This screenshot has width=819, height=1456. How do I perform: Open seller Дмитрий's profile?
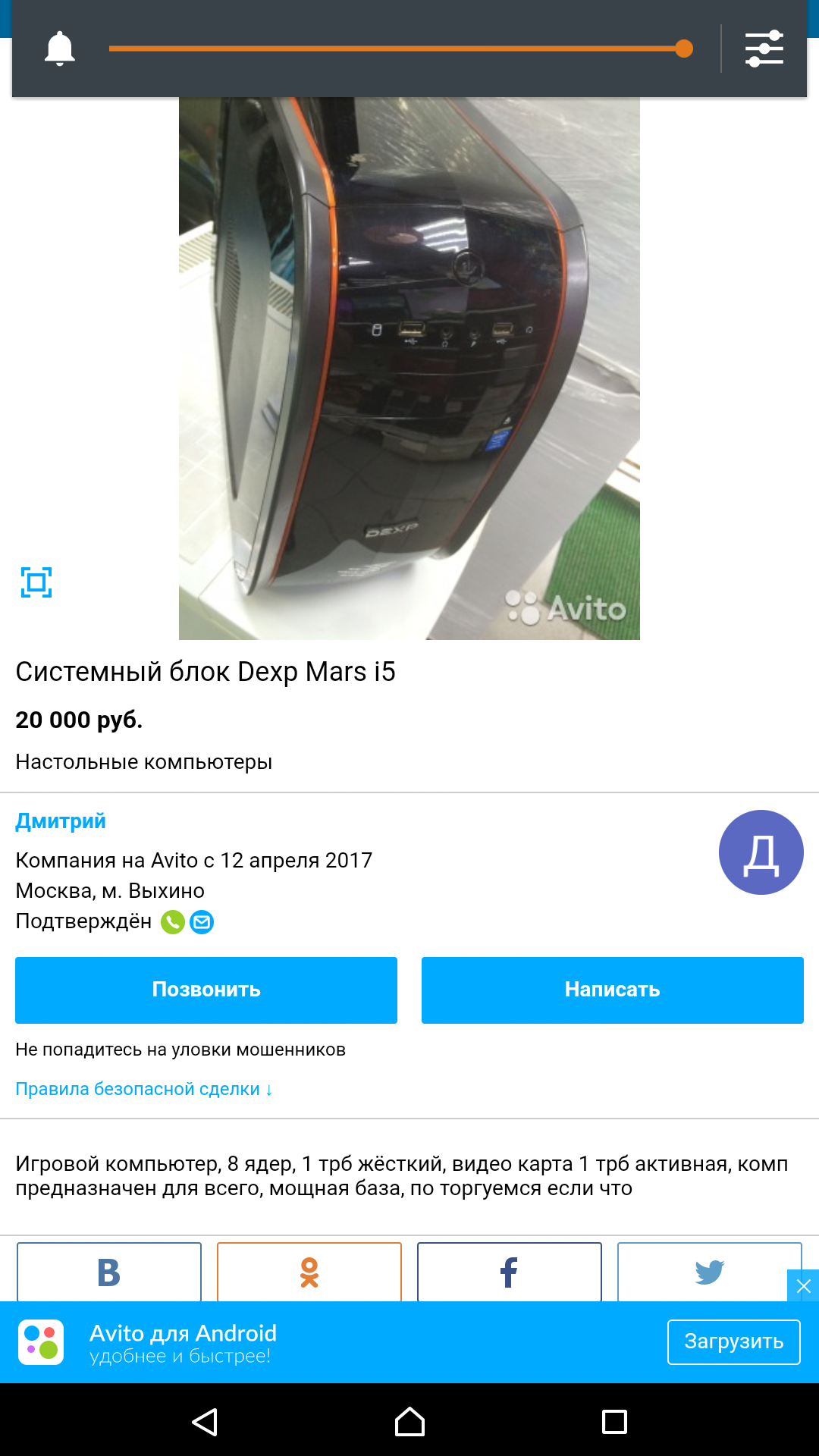61,821
